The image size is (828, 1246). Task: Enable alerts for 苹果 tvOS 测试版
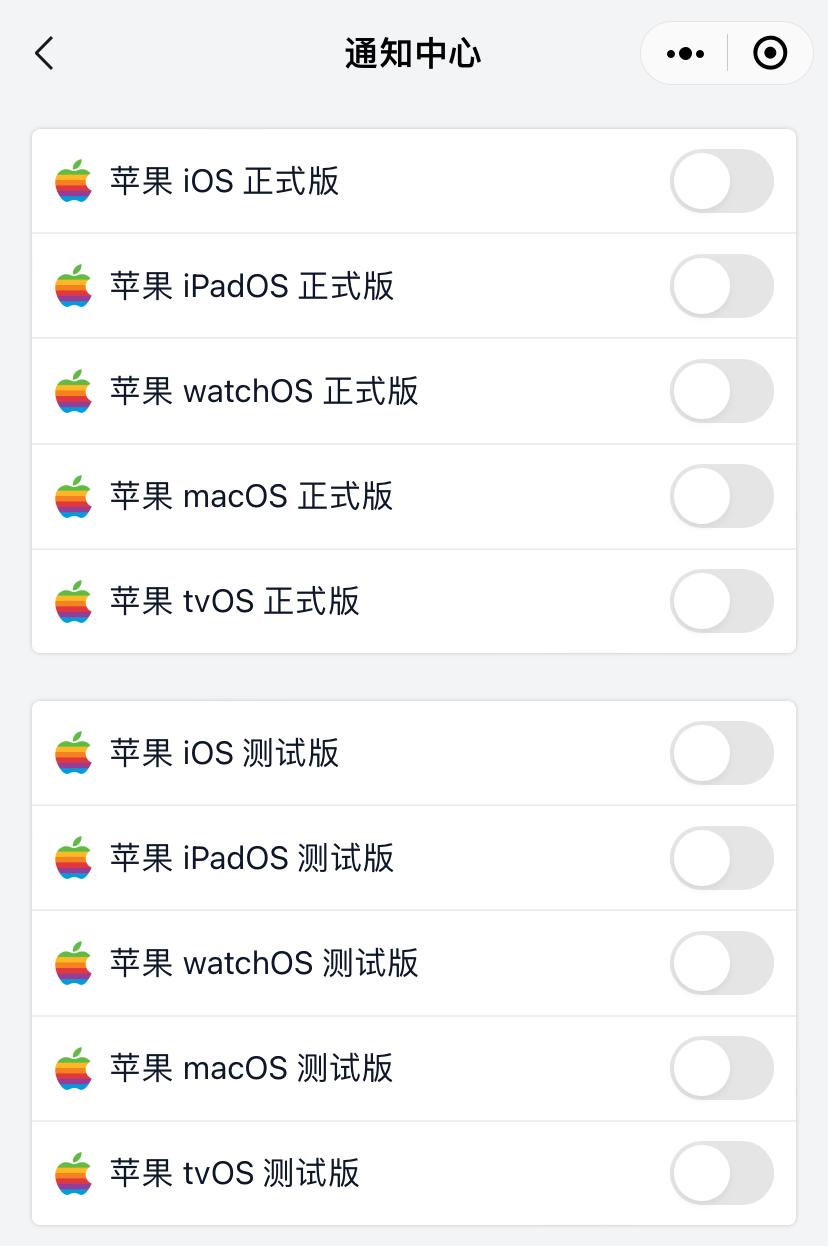click(721, 1174)
